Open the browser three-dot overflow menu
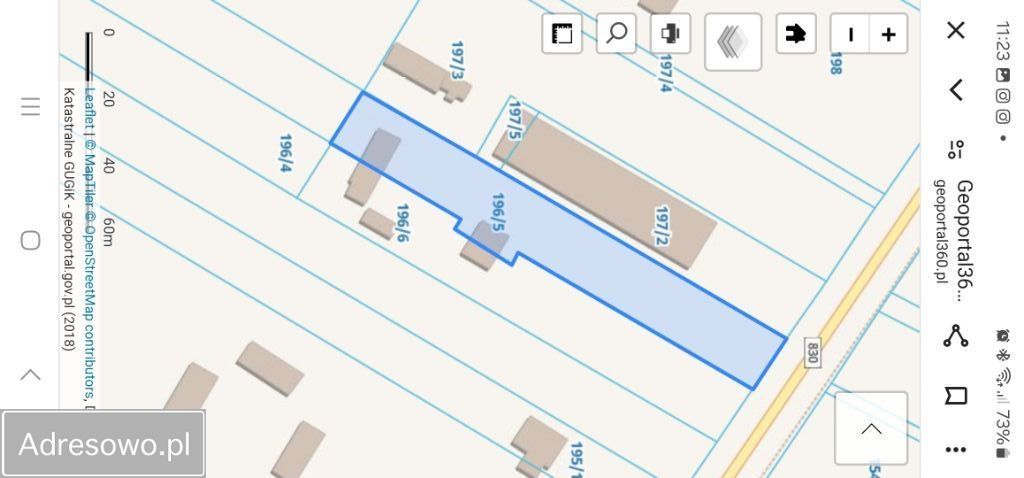 point(956,449)
